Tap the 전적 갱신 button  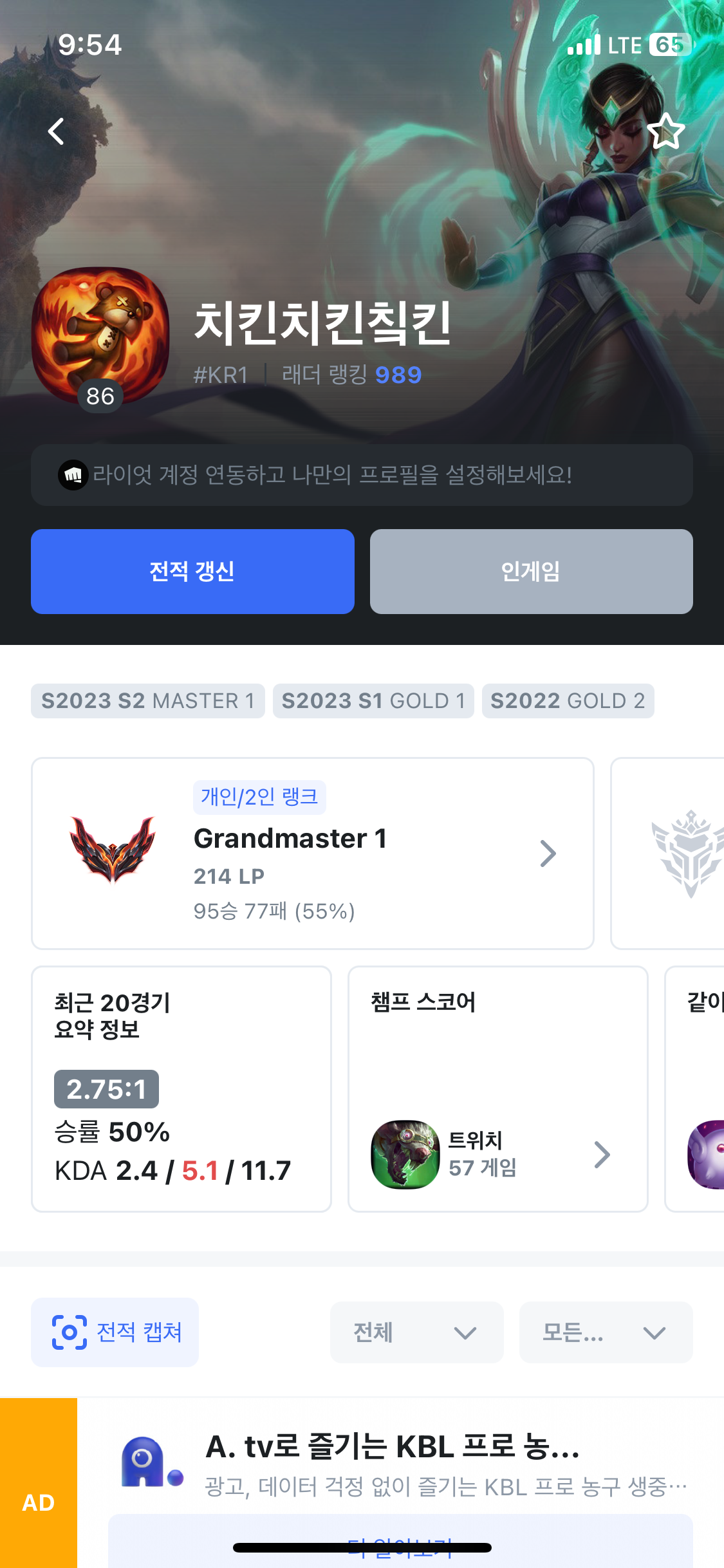[x=192, y=572]
